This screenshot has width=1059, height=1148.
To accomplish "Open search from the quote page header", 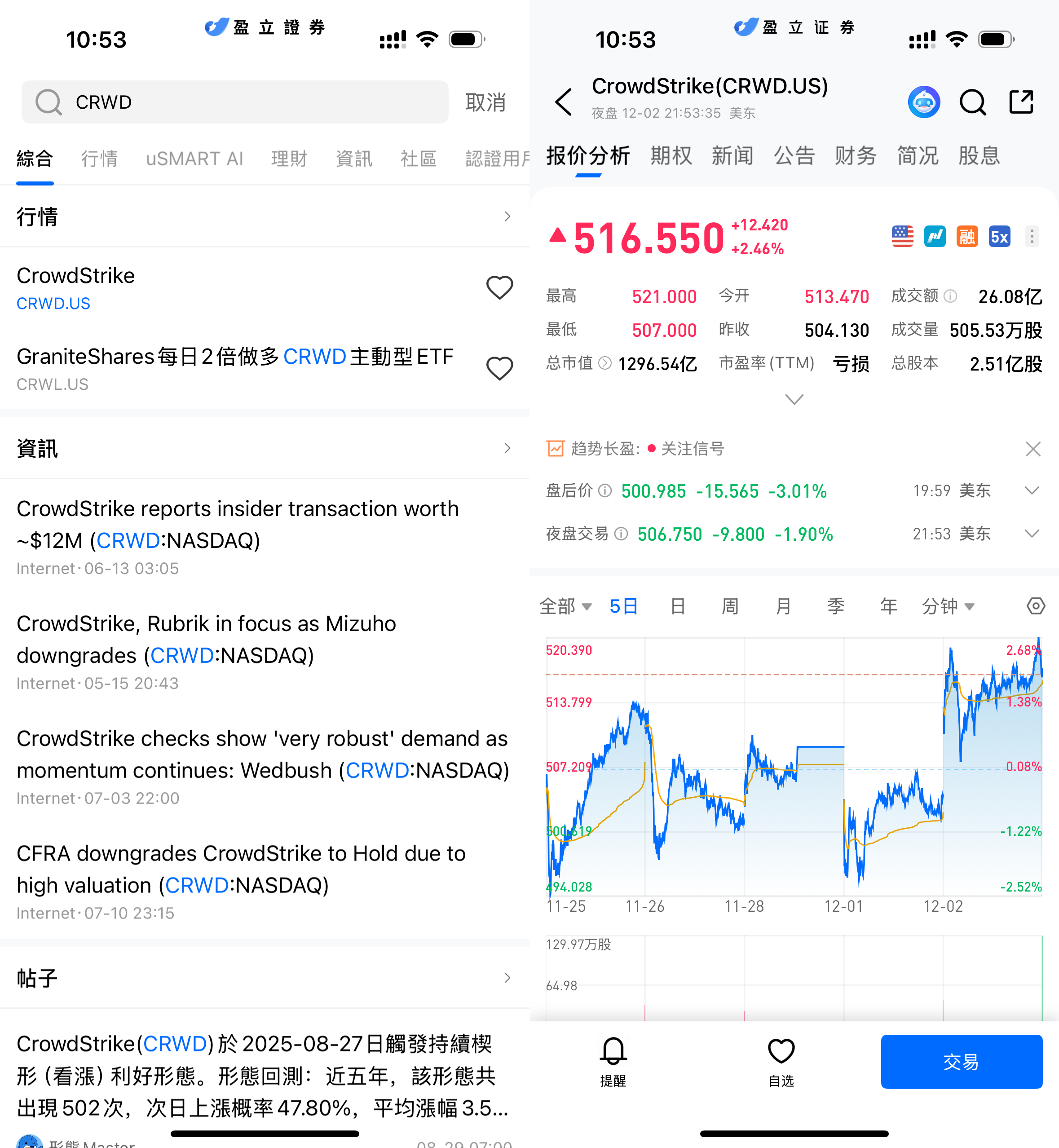I will 972,102.
